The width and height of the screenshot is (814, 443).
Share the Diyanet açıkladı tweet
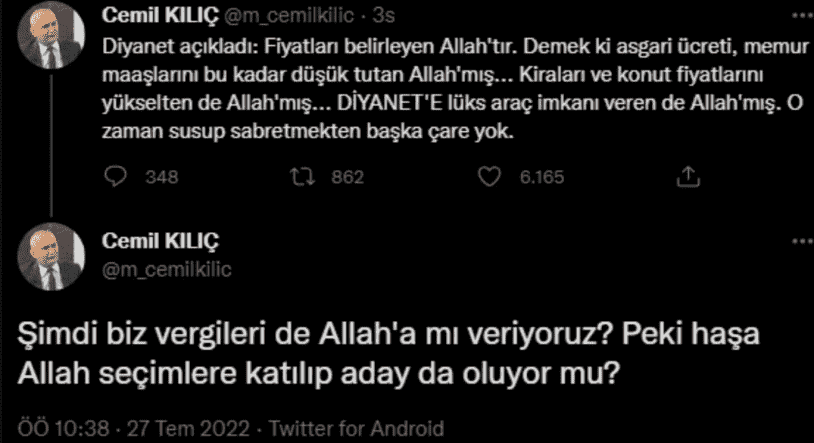(687, 177)
